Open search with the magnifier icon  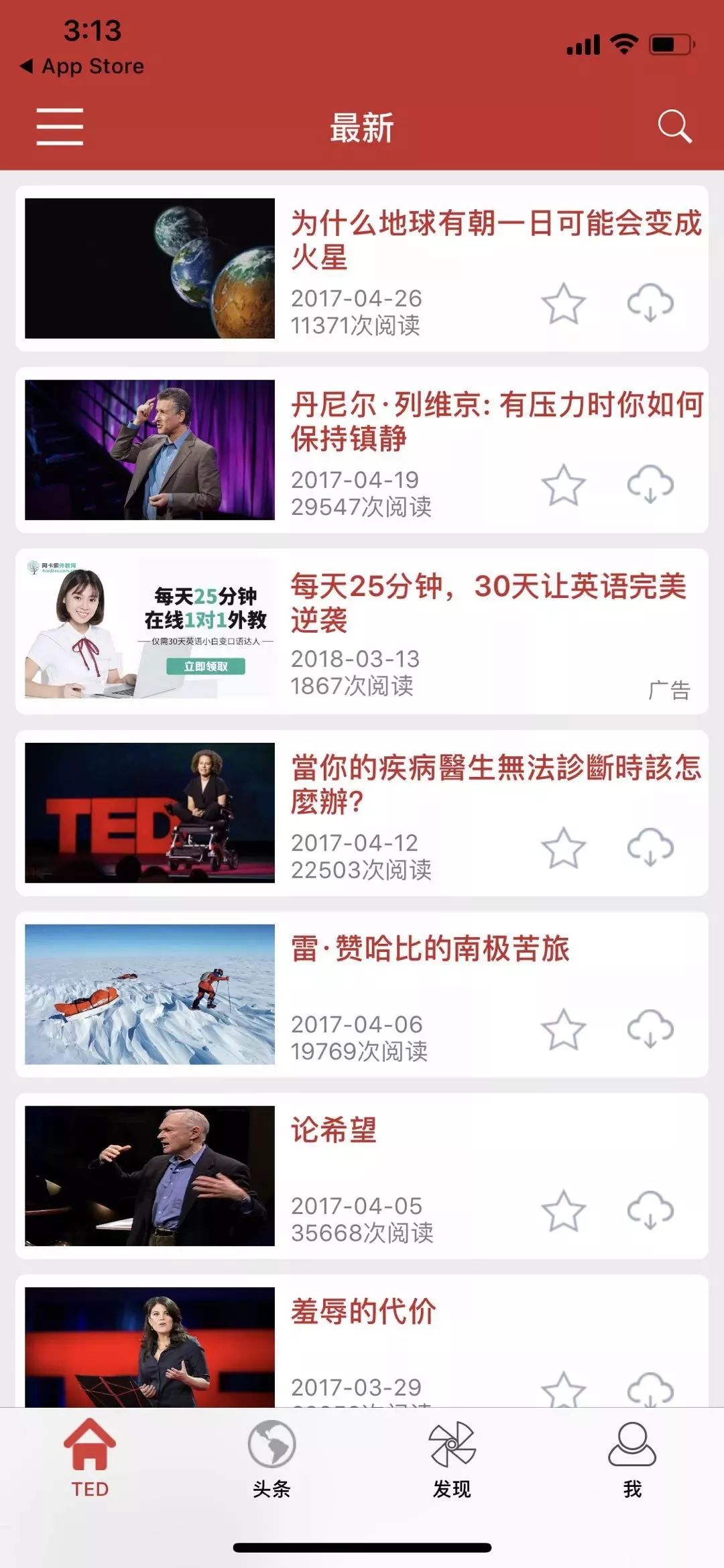(x=674, y=127)
